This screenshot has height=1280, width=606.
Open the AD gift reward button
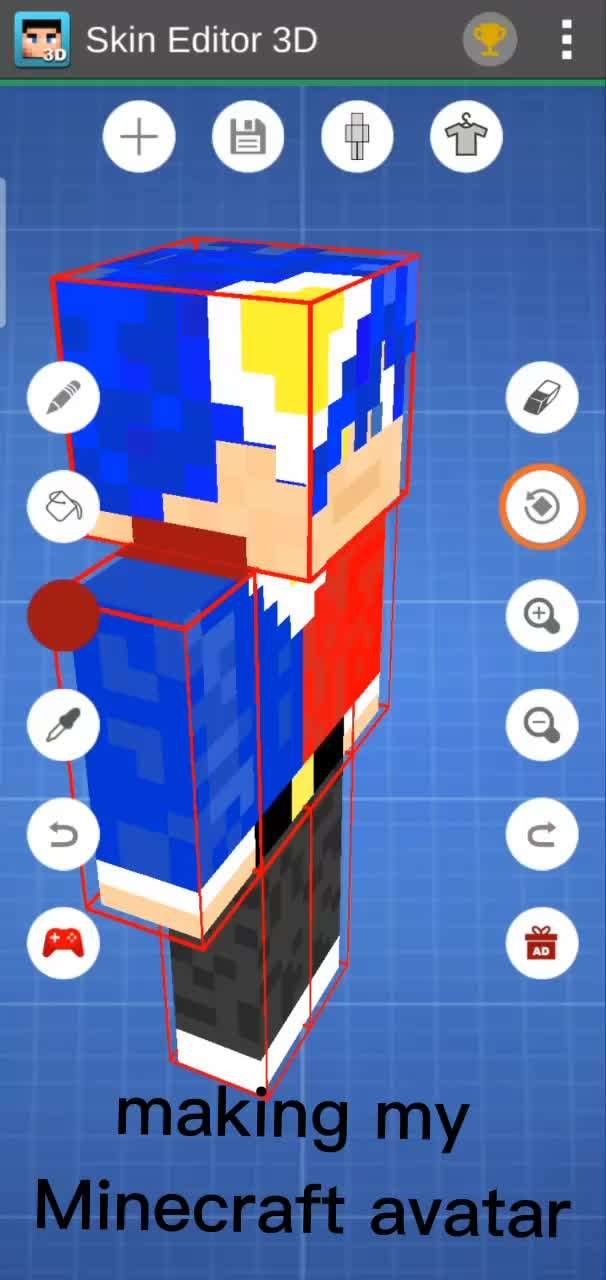tap(542, 942)
